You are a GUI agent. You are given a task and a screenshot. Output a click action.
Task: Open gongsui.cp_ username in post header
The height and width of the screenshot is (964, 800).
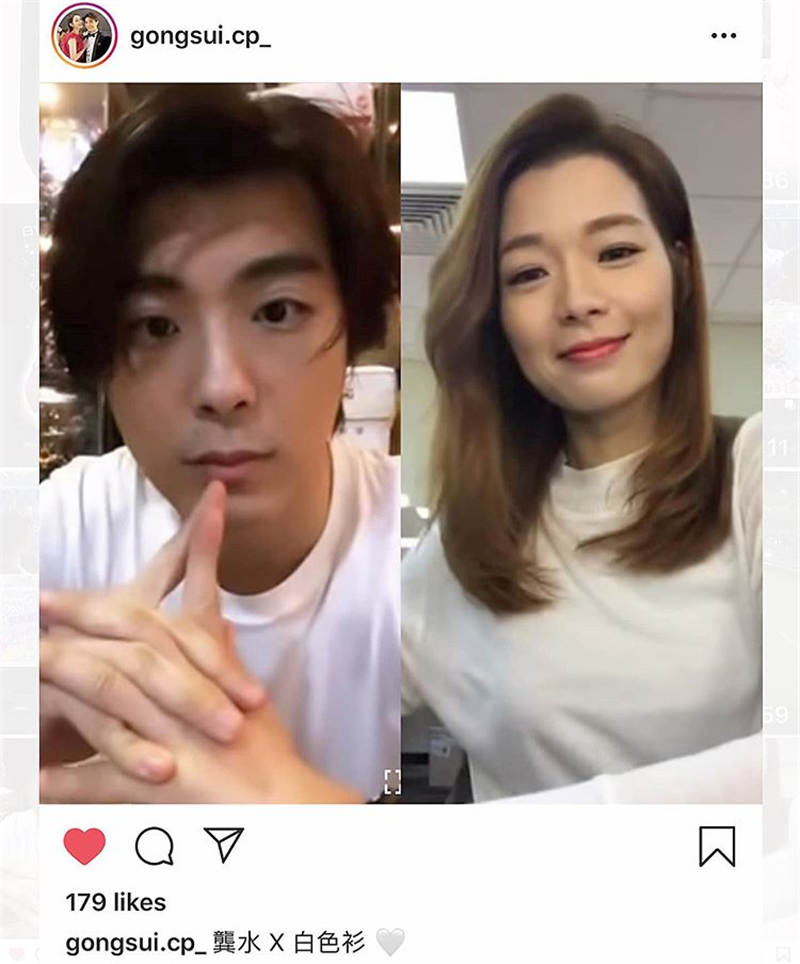tap(200, 36)
